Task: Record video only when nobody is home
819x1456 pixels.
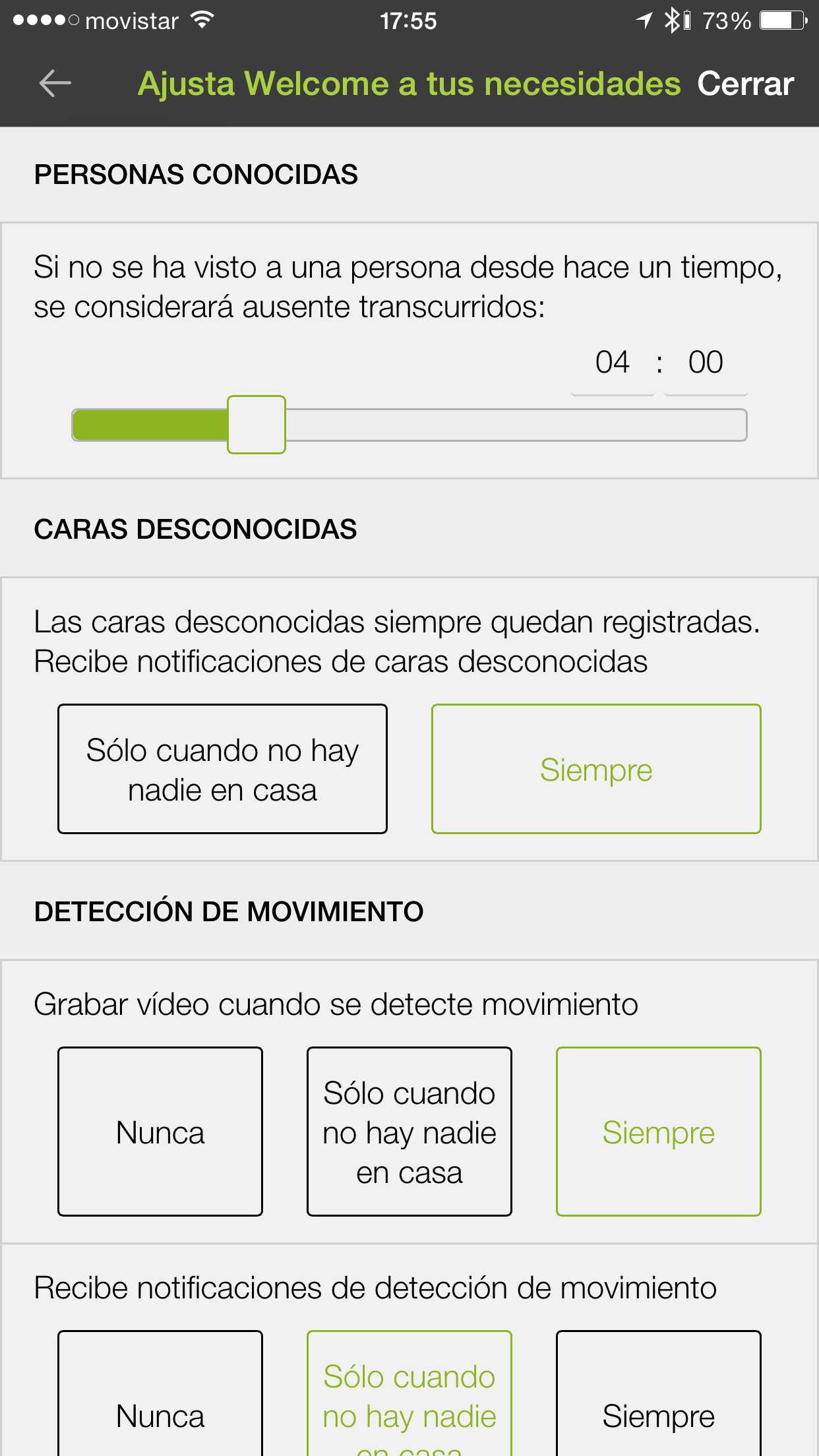Action: tap(409, 1132)
